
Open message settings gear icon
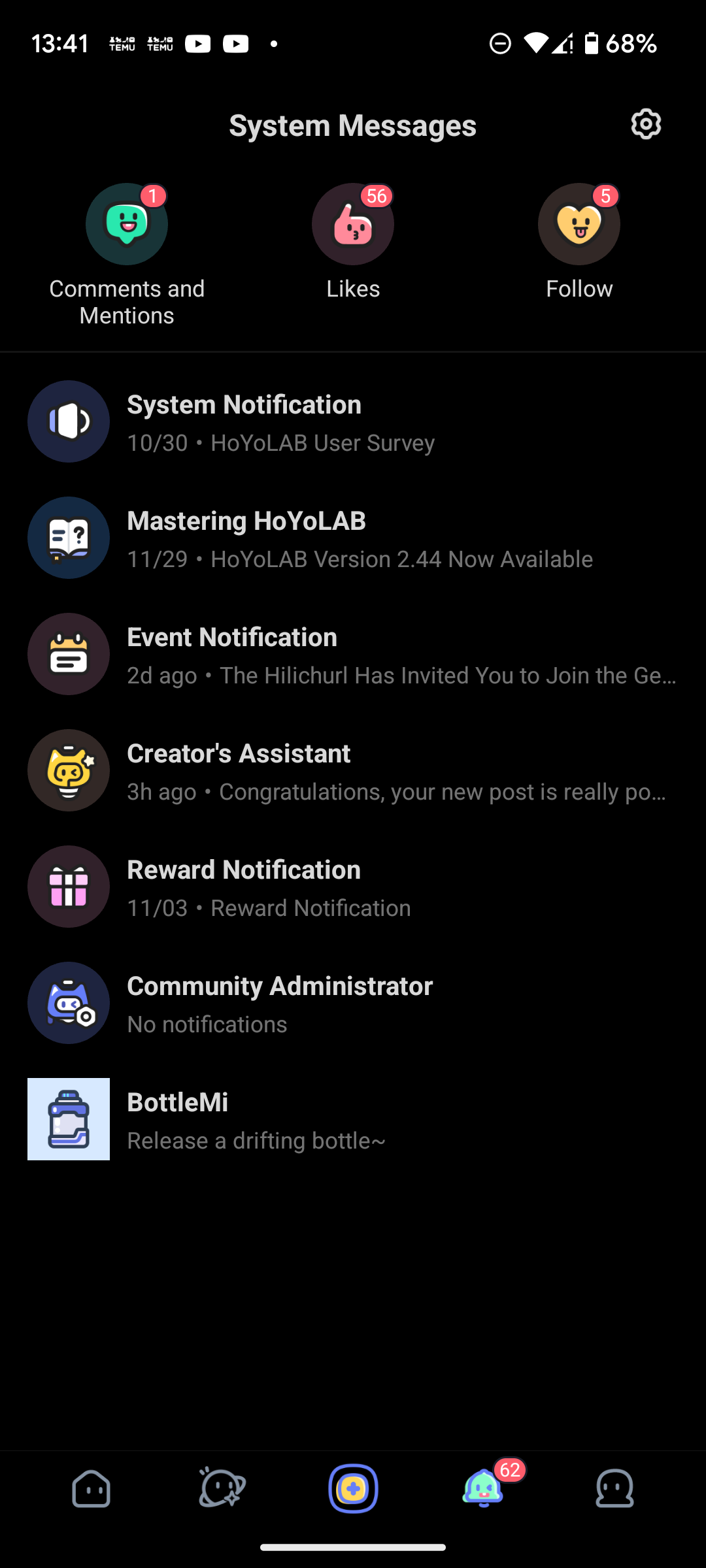(x=646, y=124)
